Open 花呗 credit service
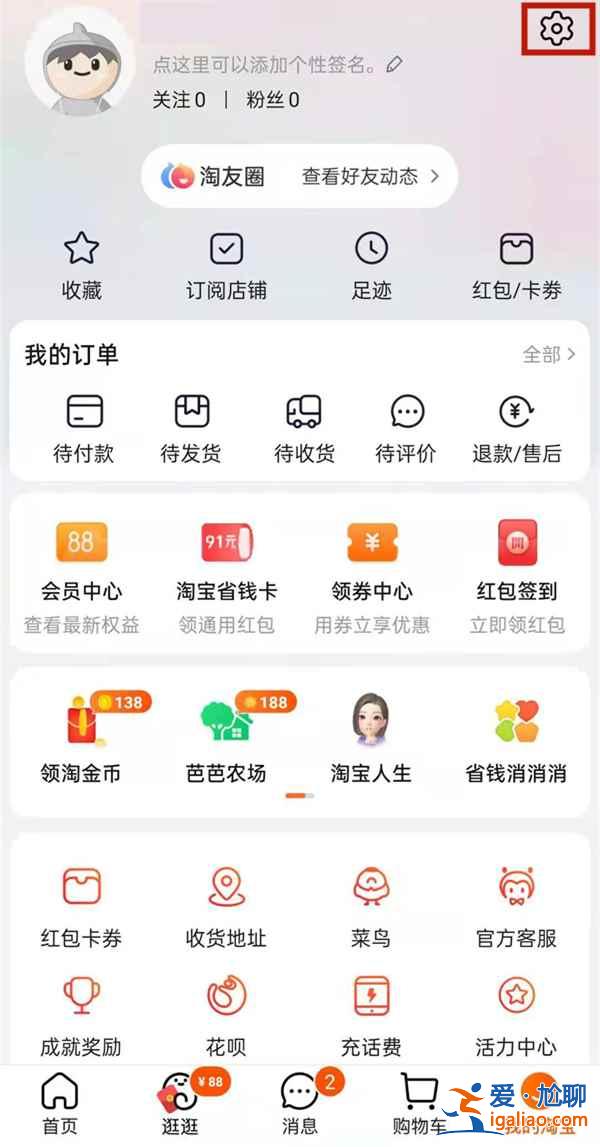The image size is (600, 1147). [226, 1017]
